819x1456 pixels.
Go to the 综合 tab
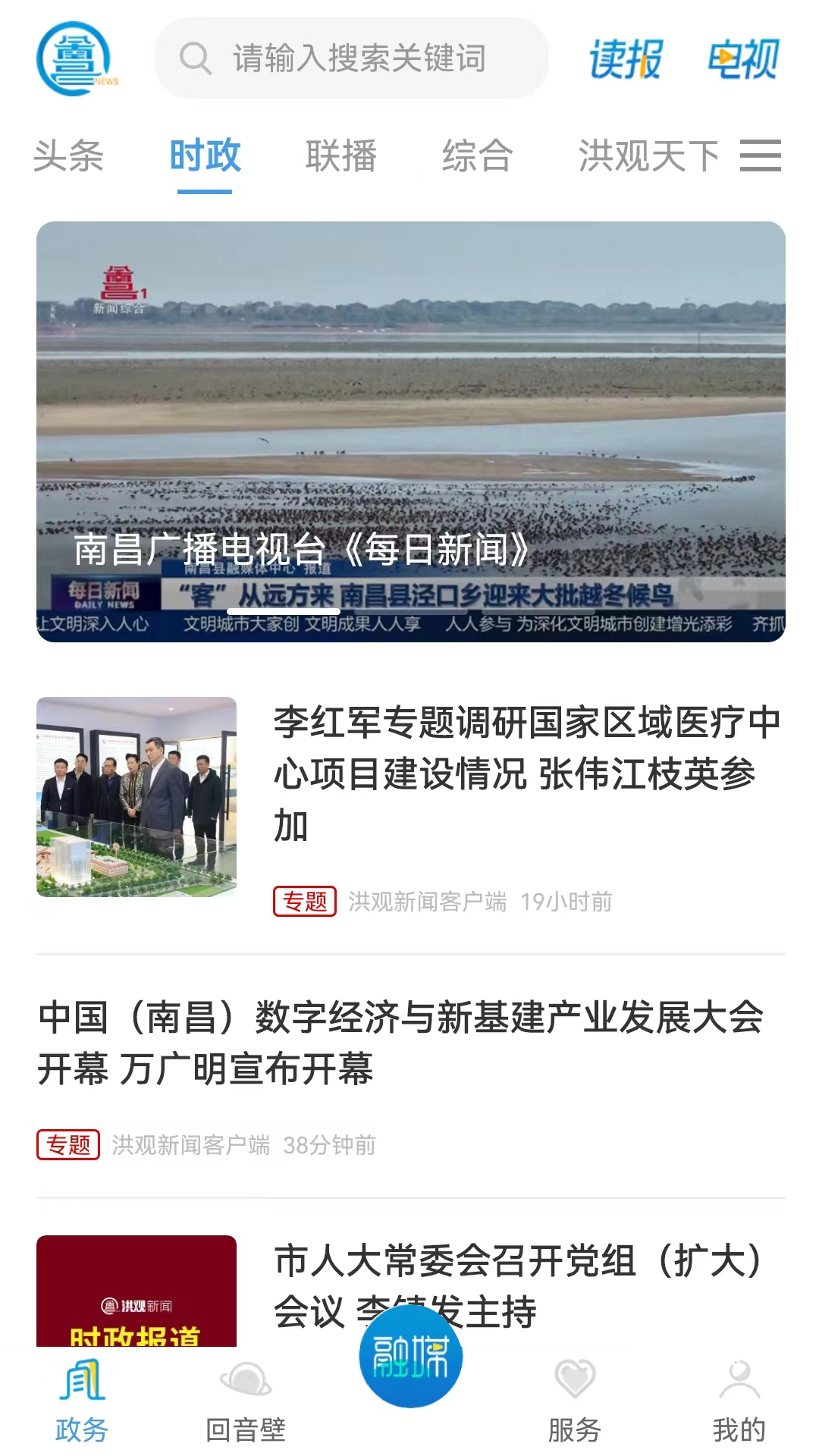tap(478, 156)
